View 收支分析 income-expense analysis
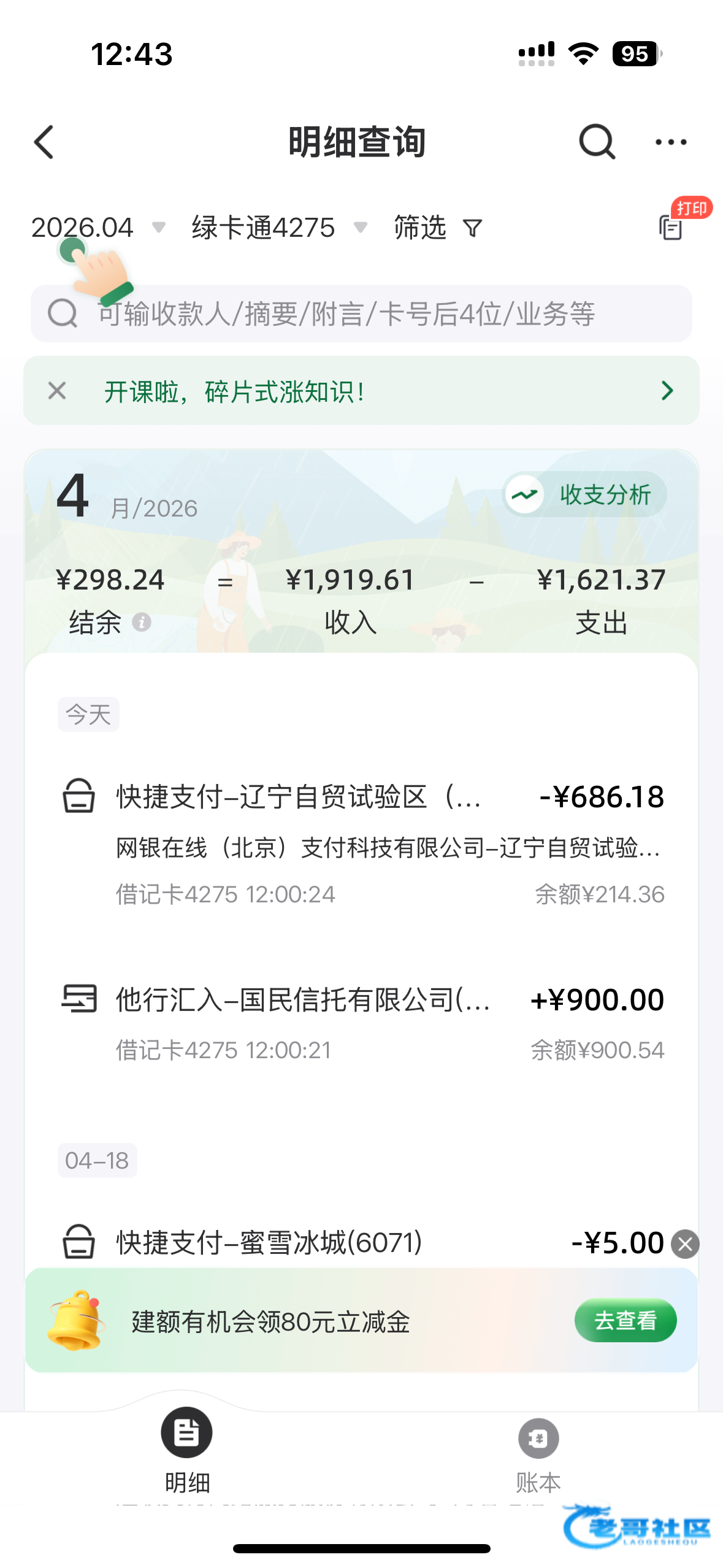 tap(586, 494)
